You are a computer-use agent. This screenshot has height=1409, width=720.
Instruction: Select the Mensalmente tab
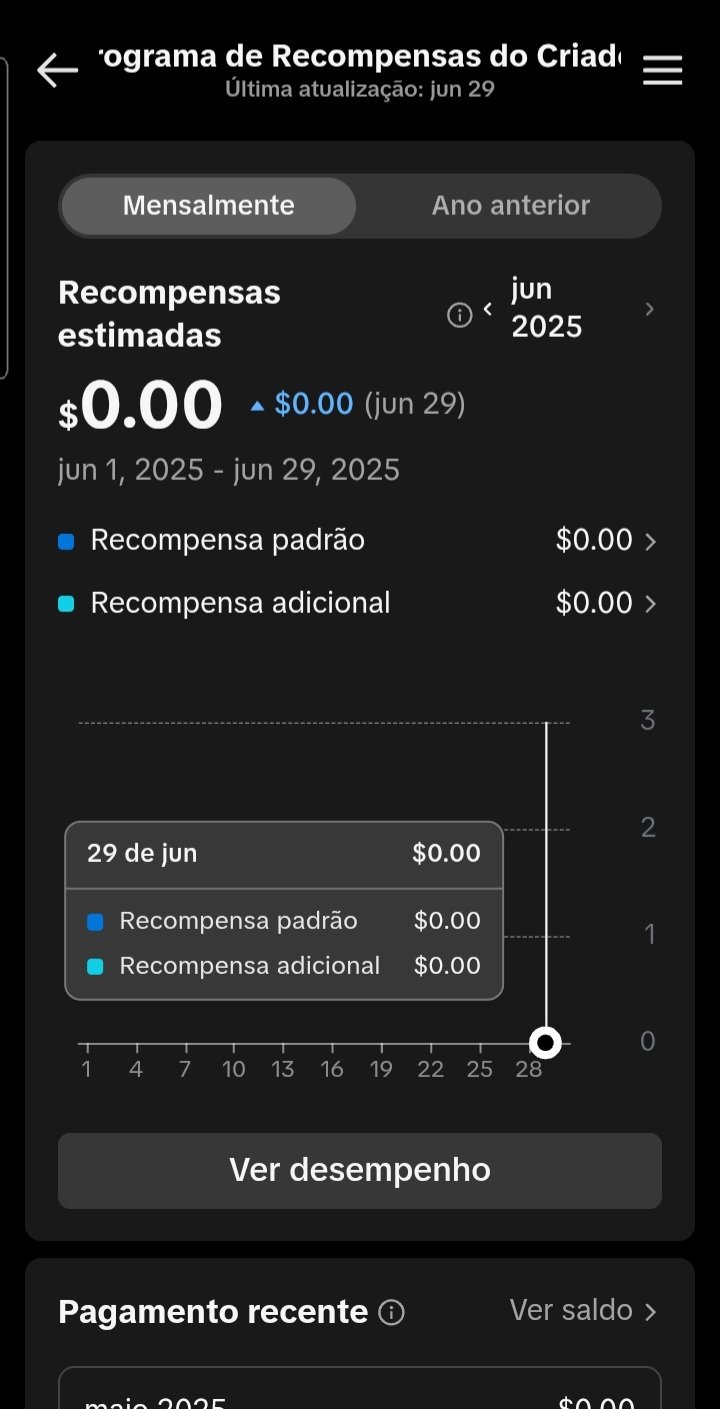coord(208,206)
